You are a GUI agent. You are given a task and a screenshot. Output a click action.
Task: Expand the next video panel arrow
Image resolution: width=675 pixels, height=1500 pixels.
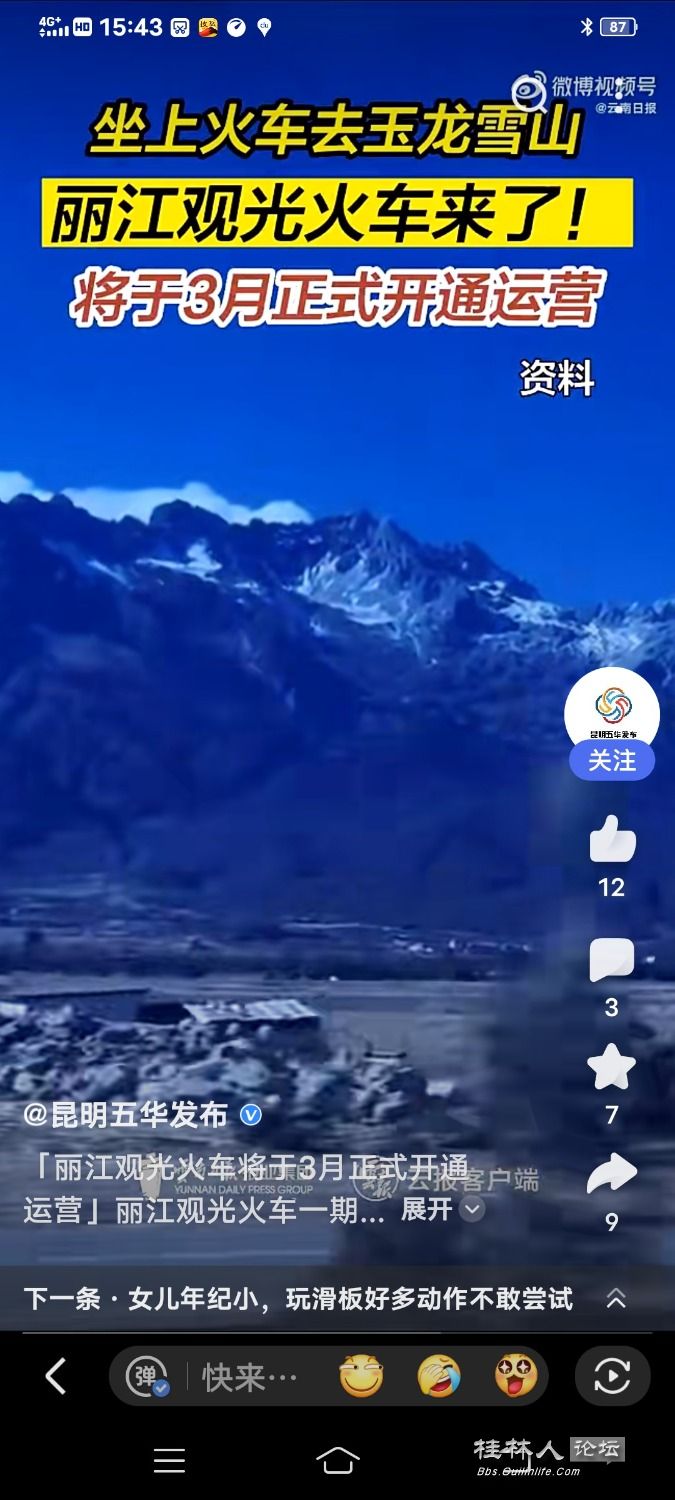point(616,1298)
